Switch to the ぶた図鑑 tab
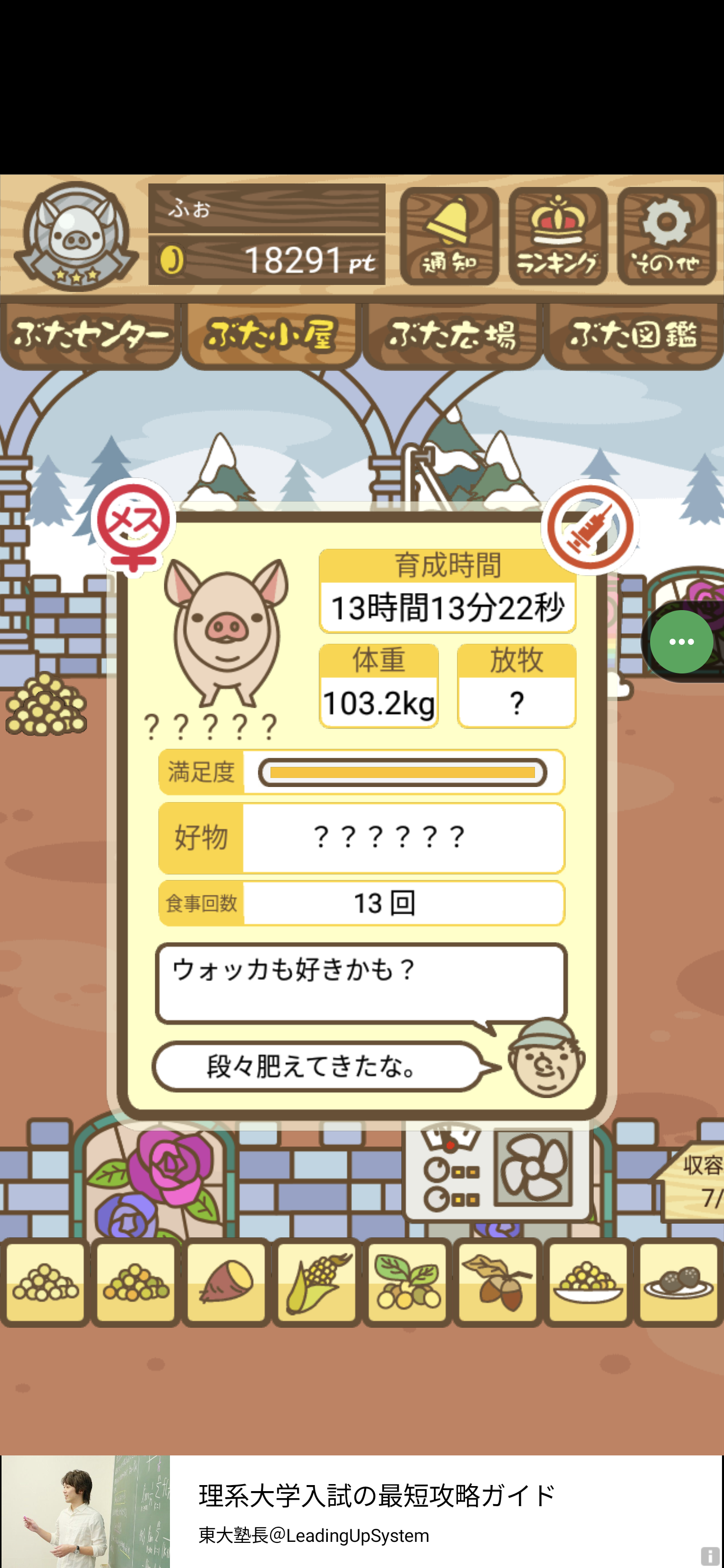The width and height of the screenshot is (724, 1568). point(633,335)
